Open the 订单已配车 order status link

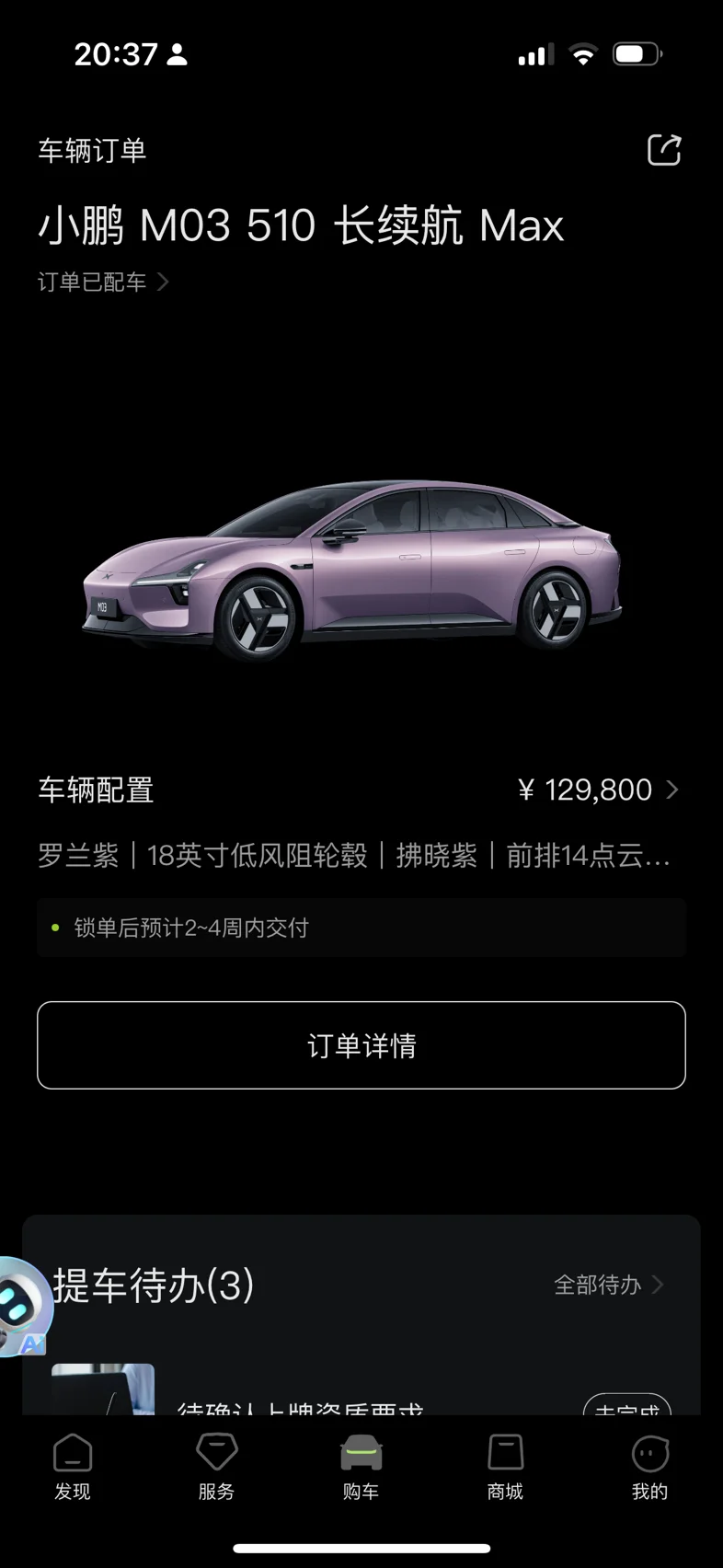[103, 282]
